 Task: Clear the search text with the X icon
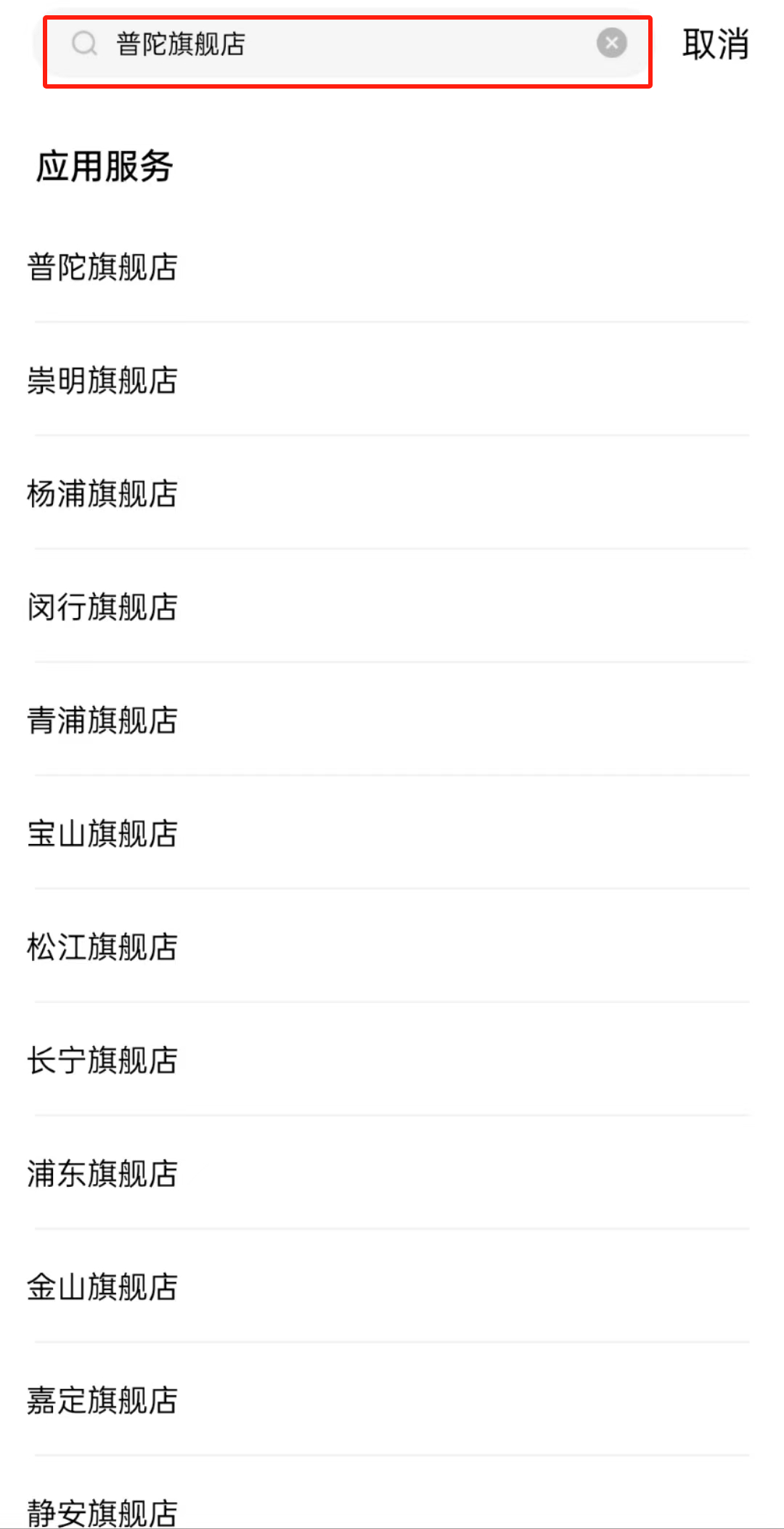click(x=611, y=44)
